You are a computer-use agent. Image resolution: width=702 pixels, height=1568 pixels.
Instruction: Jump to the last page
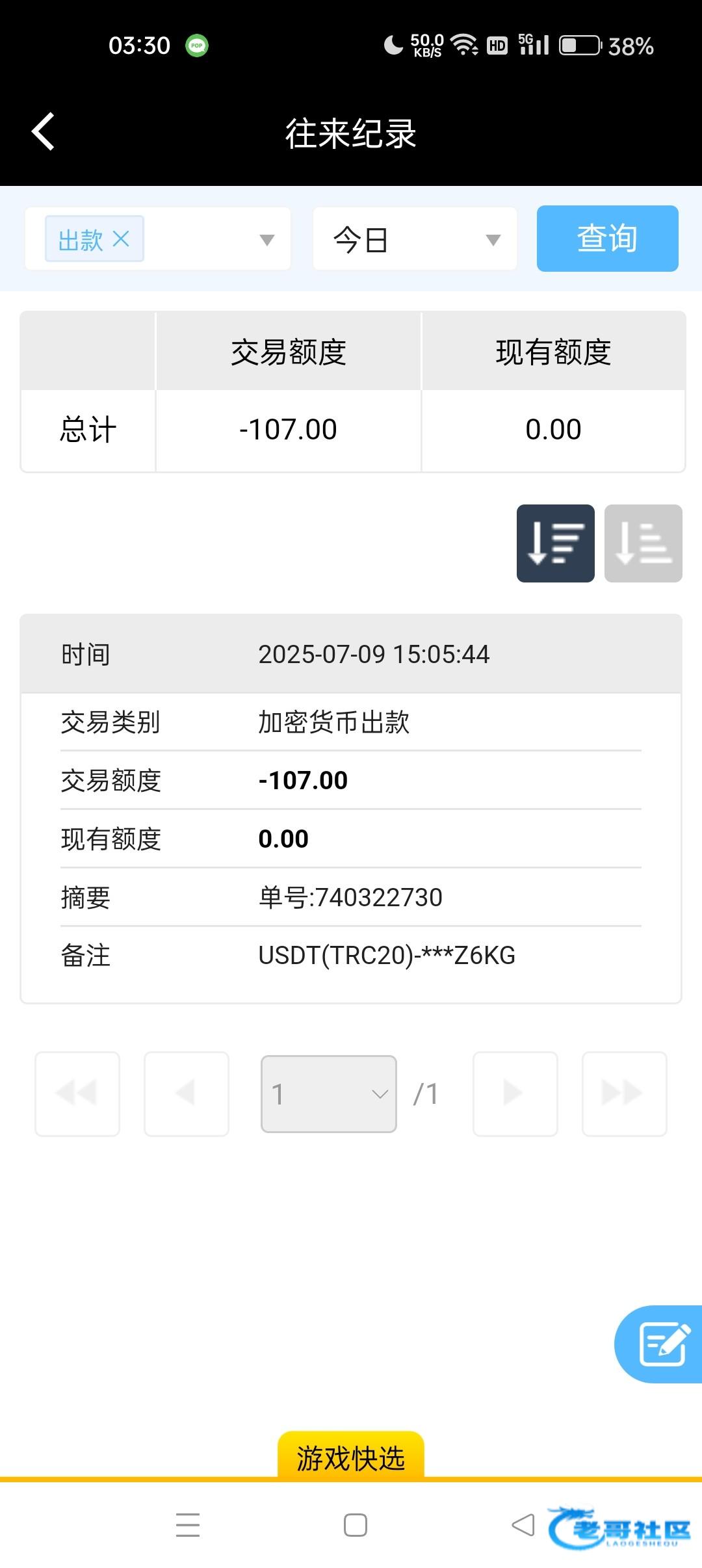625,1094
